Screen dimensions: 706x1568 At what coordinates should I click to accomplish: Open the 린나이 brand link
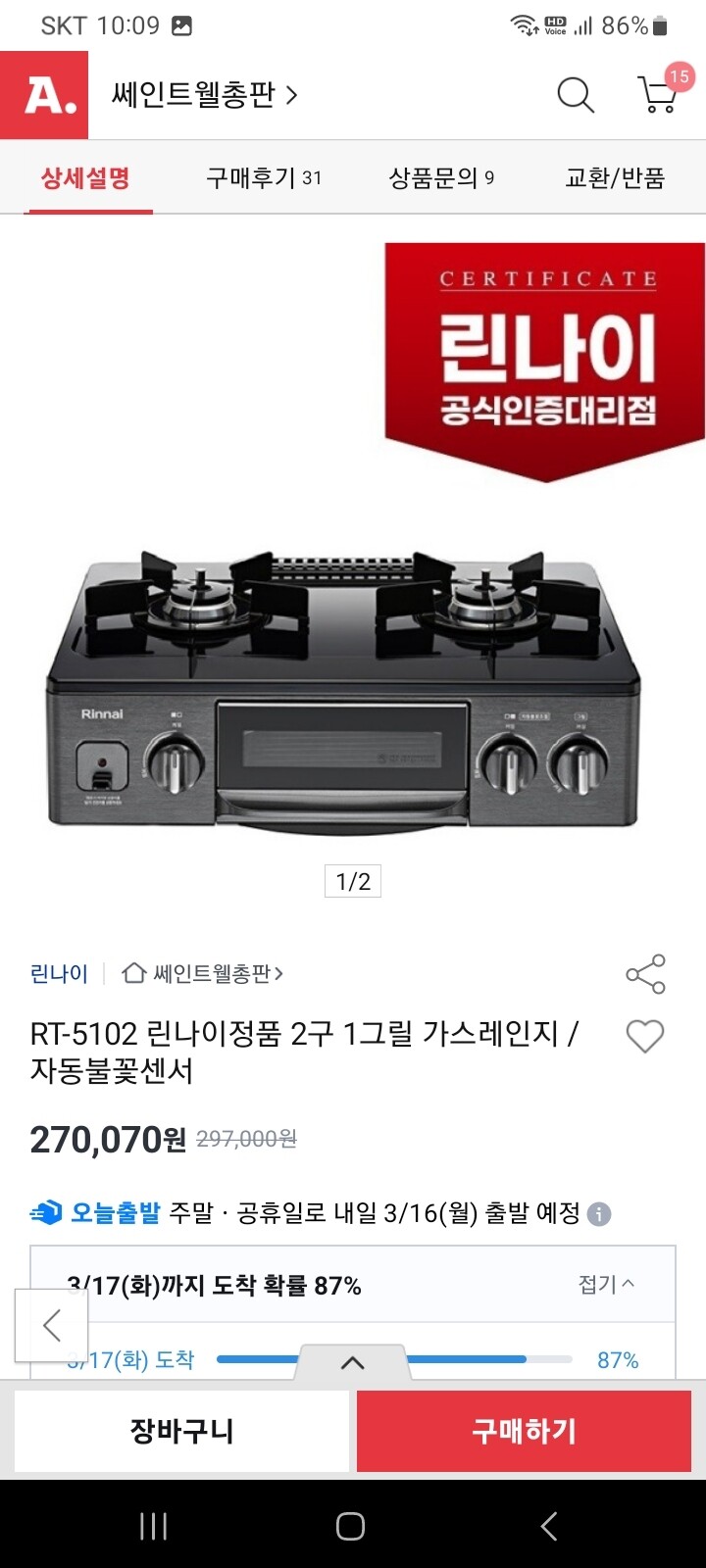(58, 972)
